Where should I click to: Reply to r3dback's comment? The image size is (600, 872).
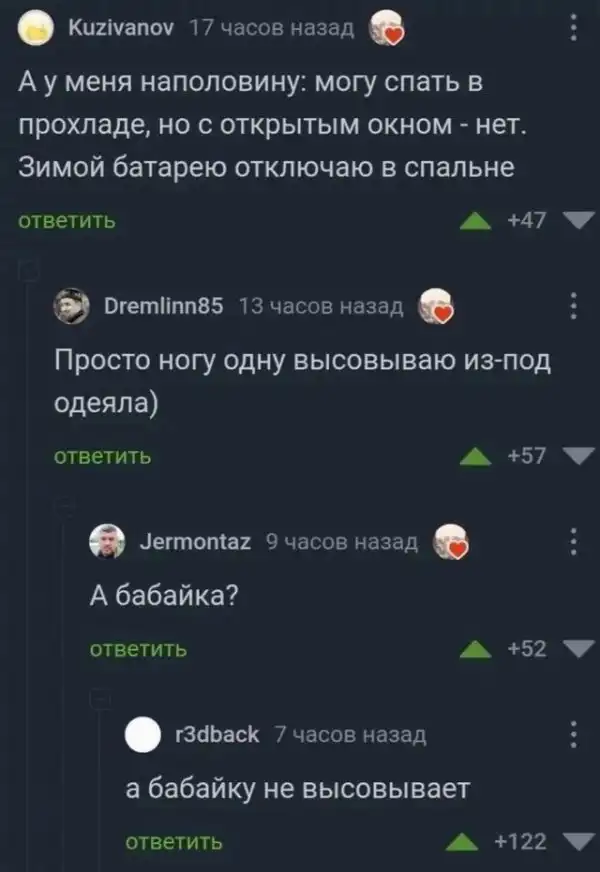tap(173, 842)
